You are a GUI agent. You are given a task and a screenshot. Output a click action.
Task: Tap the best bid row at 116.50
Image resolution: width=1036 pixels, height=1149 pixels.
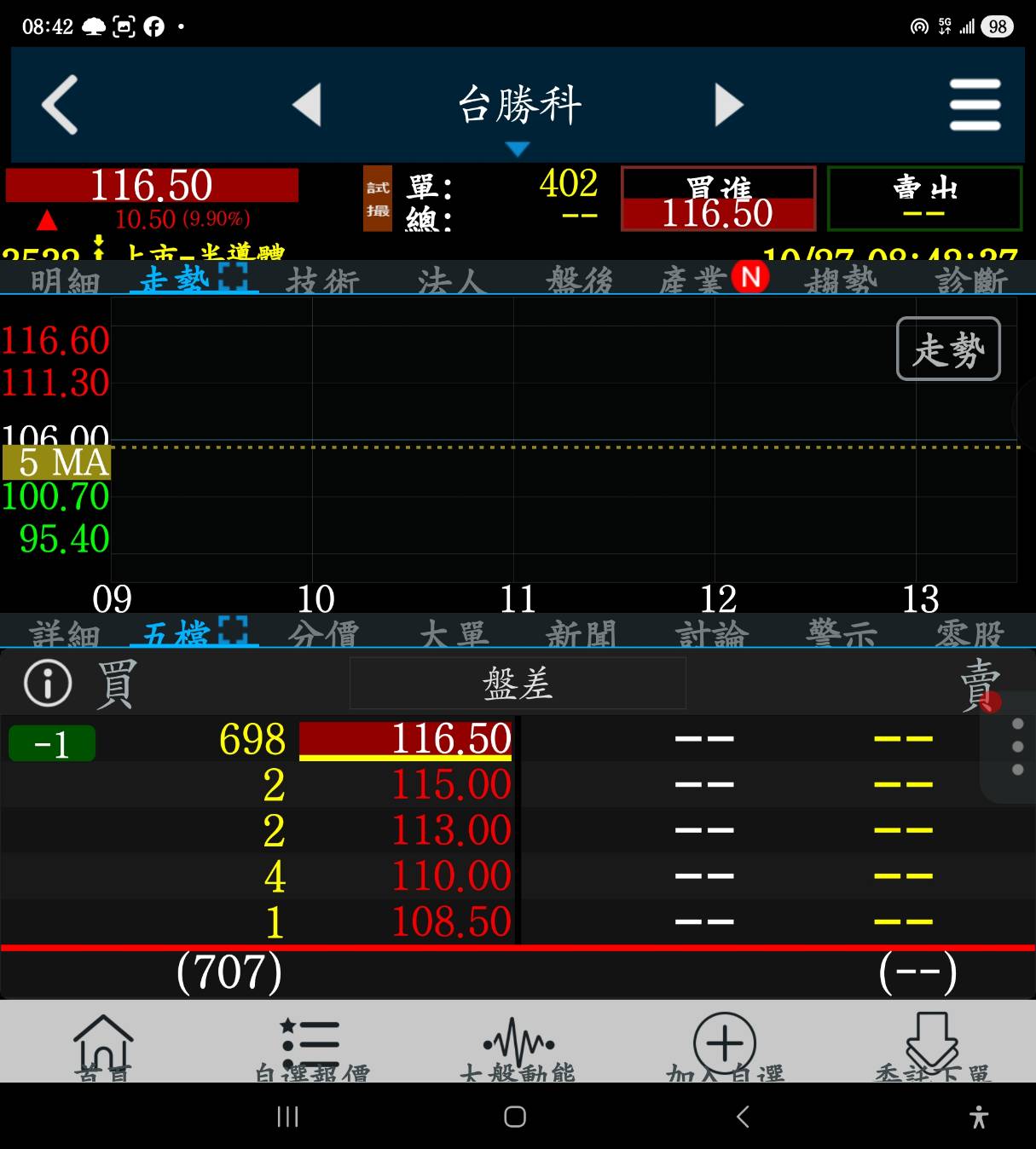[x=406, y=739]
